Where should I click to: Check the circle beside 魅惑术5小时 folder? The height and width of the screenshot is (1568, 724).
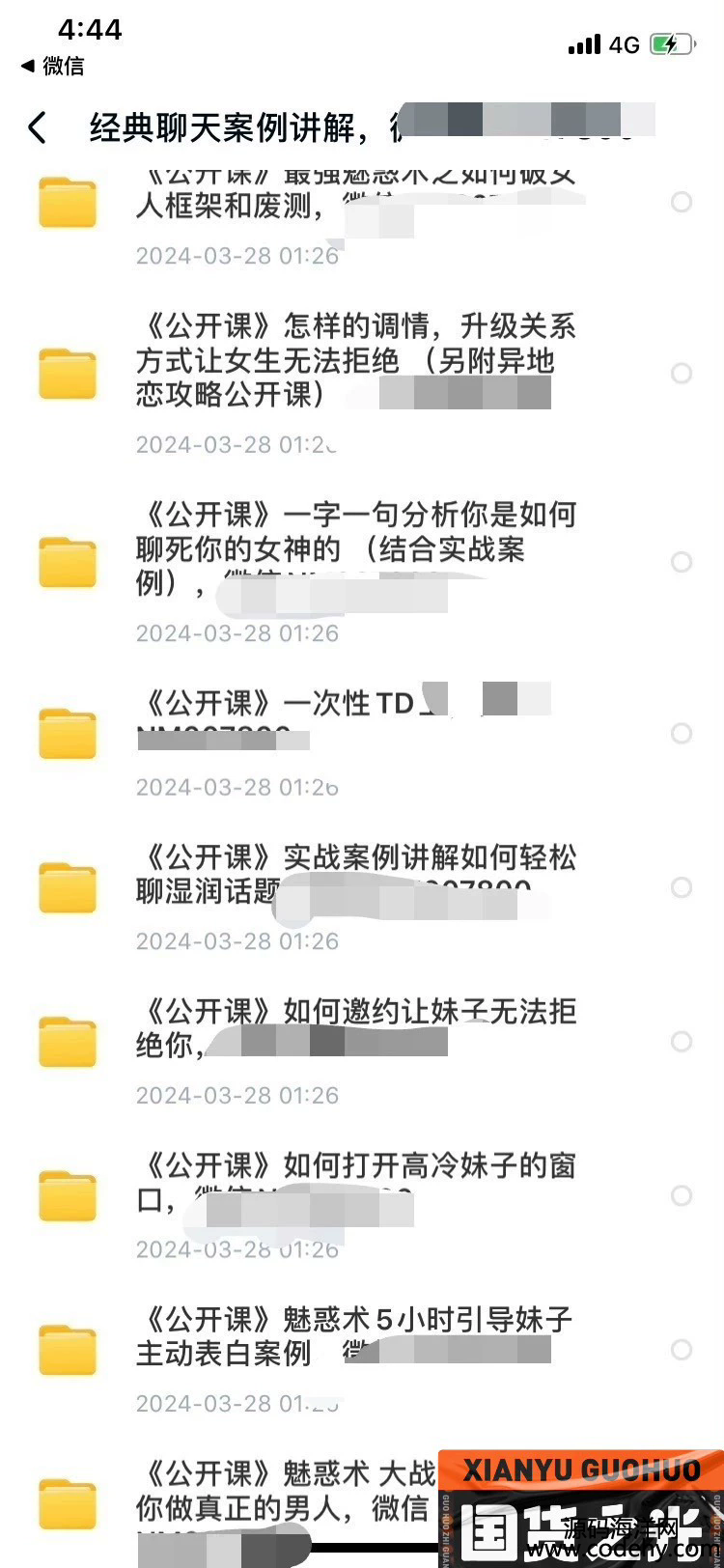pos(682,1350)
